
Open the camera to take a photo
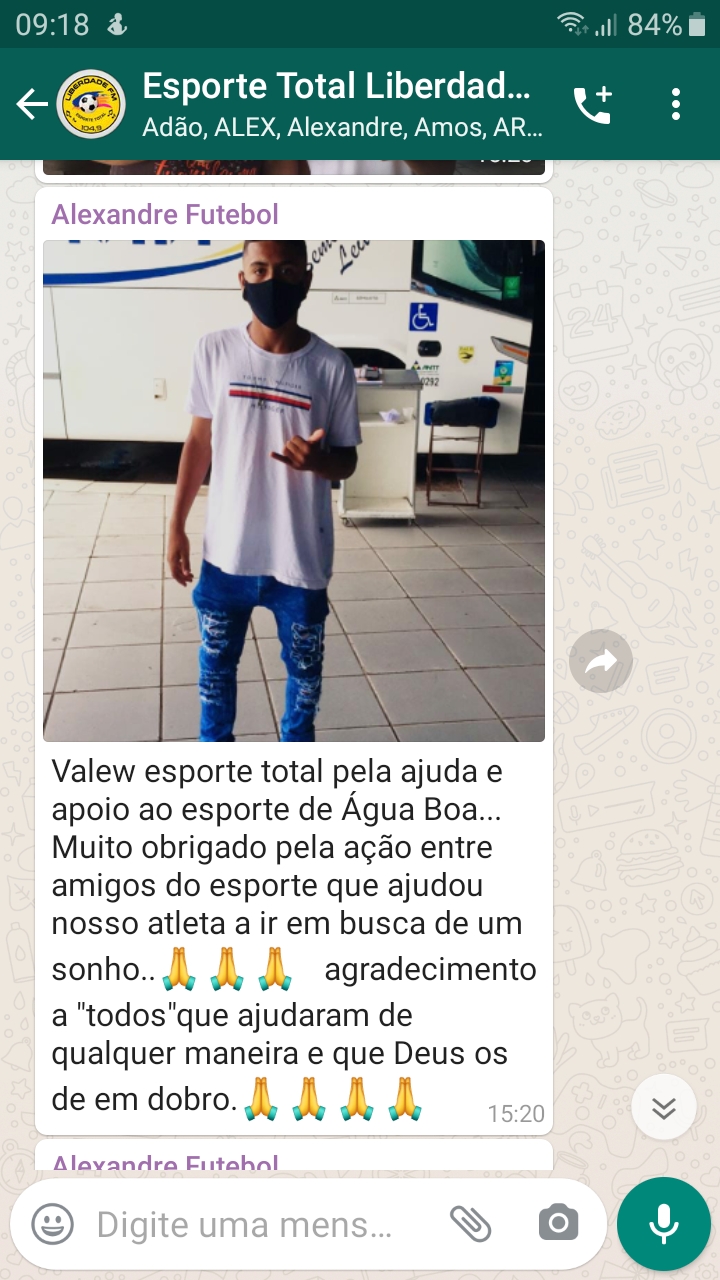[x=558, y=1224]
